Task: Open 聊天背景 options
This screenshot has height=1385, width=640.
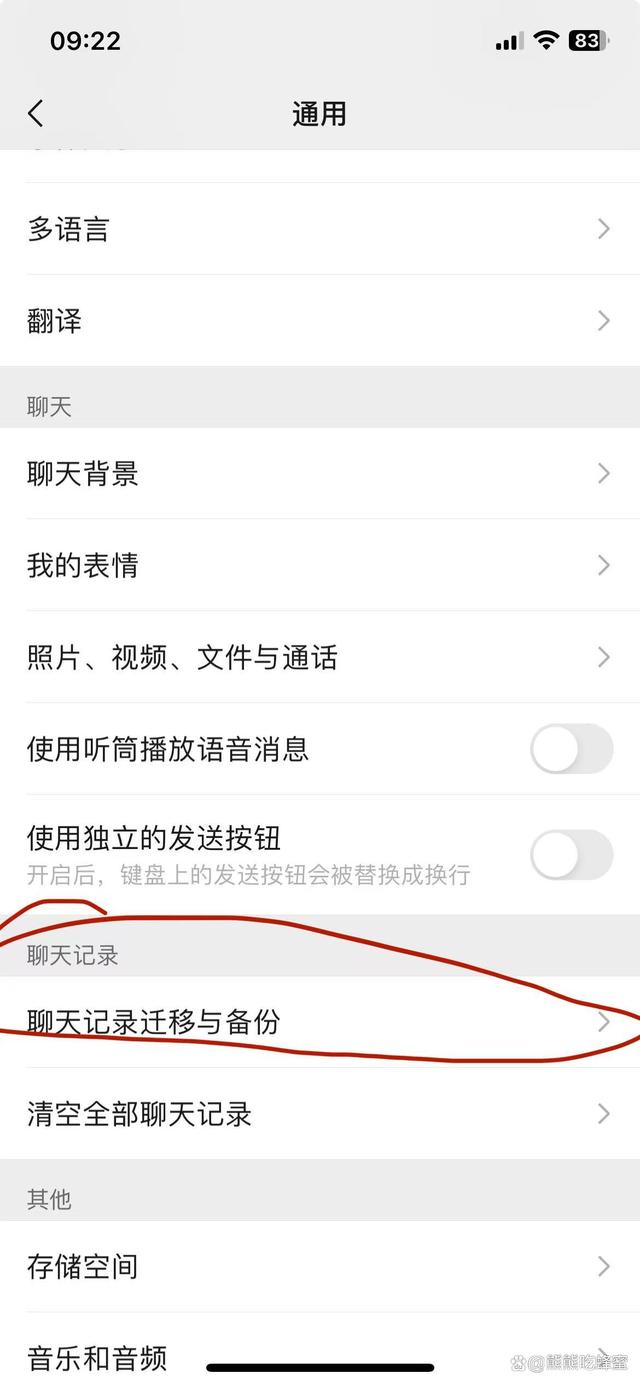Action: [x=320, y=473]
